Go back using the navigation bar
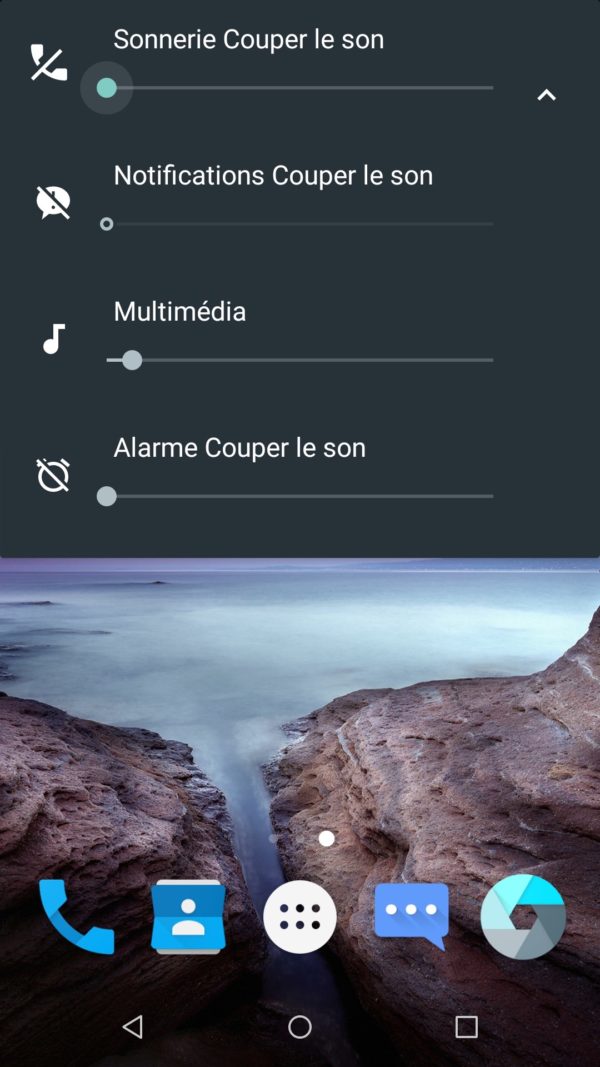Image resolution: width=600 pixels, height=1067 pixels. pos(132,1027)
